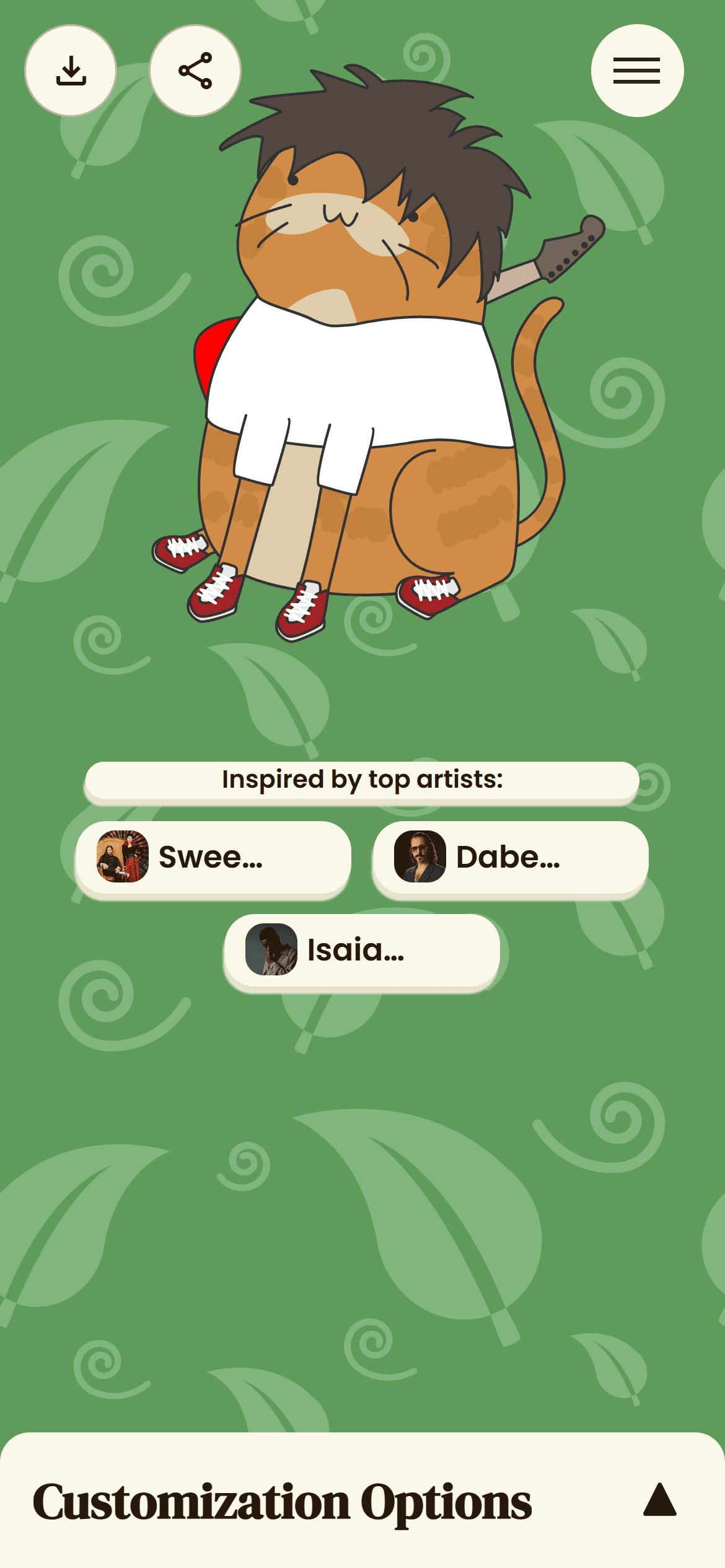This screenshot has width=725, height=1568.
Task: Open the hamburger menu
Action: point(637,71)
